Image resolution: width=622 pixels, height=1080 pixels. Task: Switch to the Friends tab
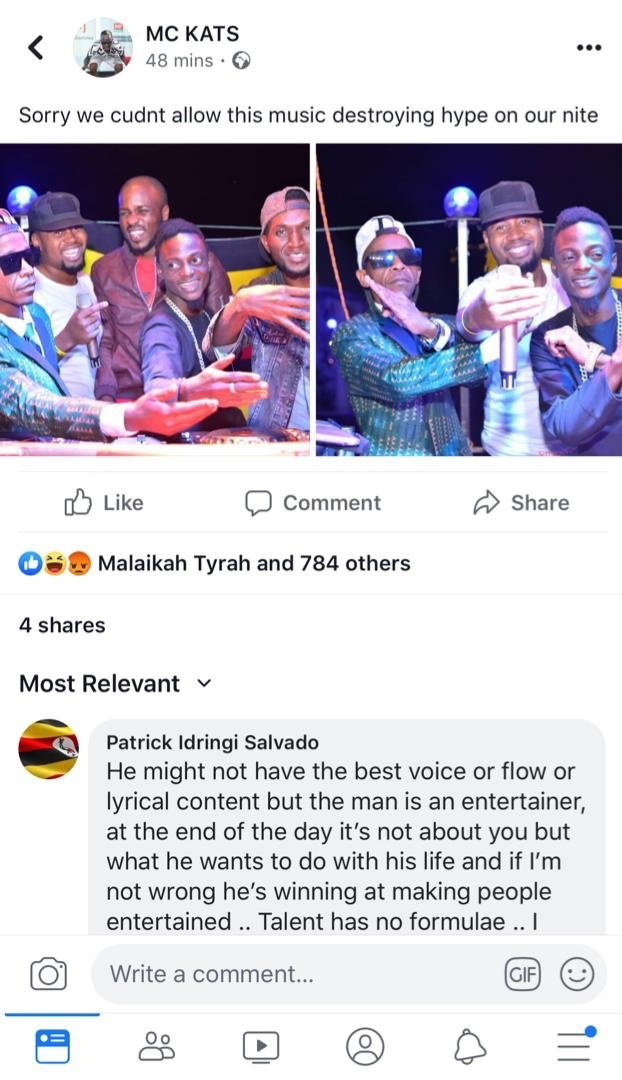(157, 1046)
